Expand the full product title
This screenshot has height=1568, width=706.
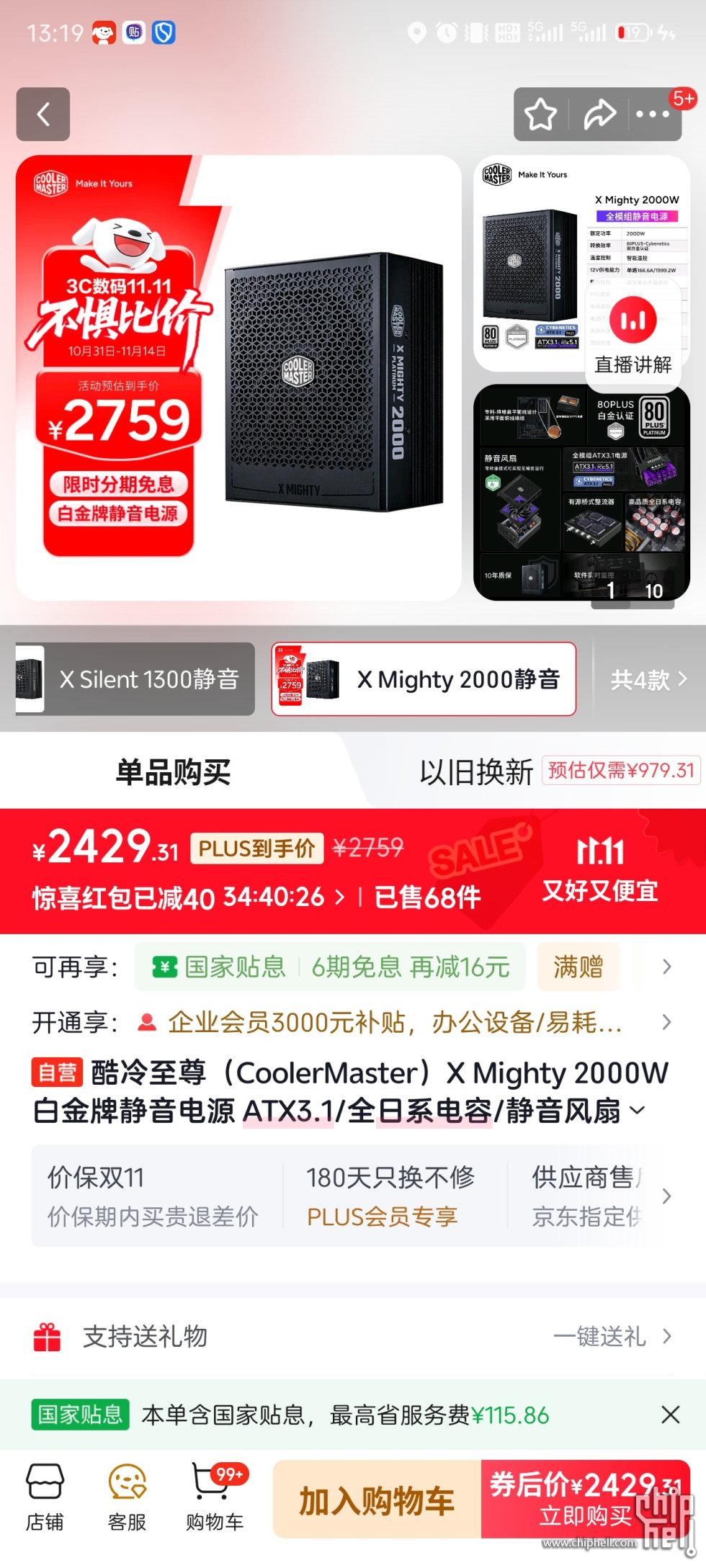(637, 1111)
